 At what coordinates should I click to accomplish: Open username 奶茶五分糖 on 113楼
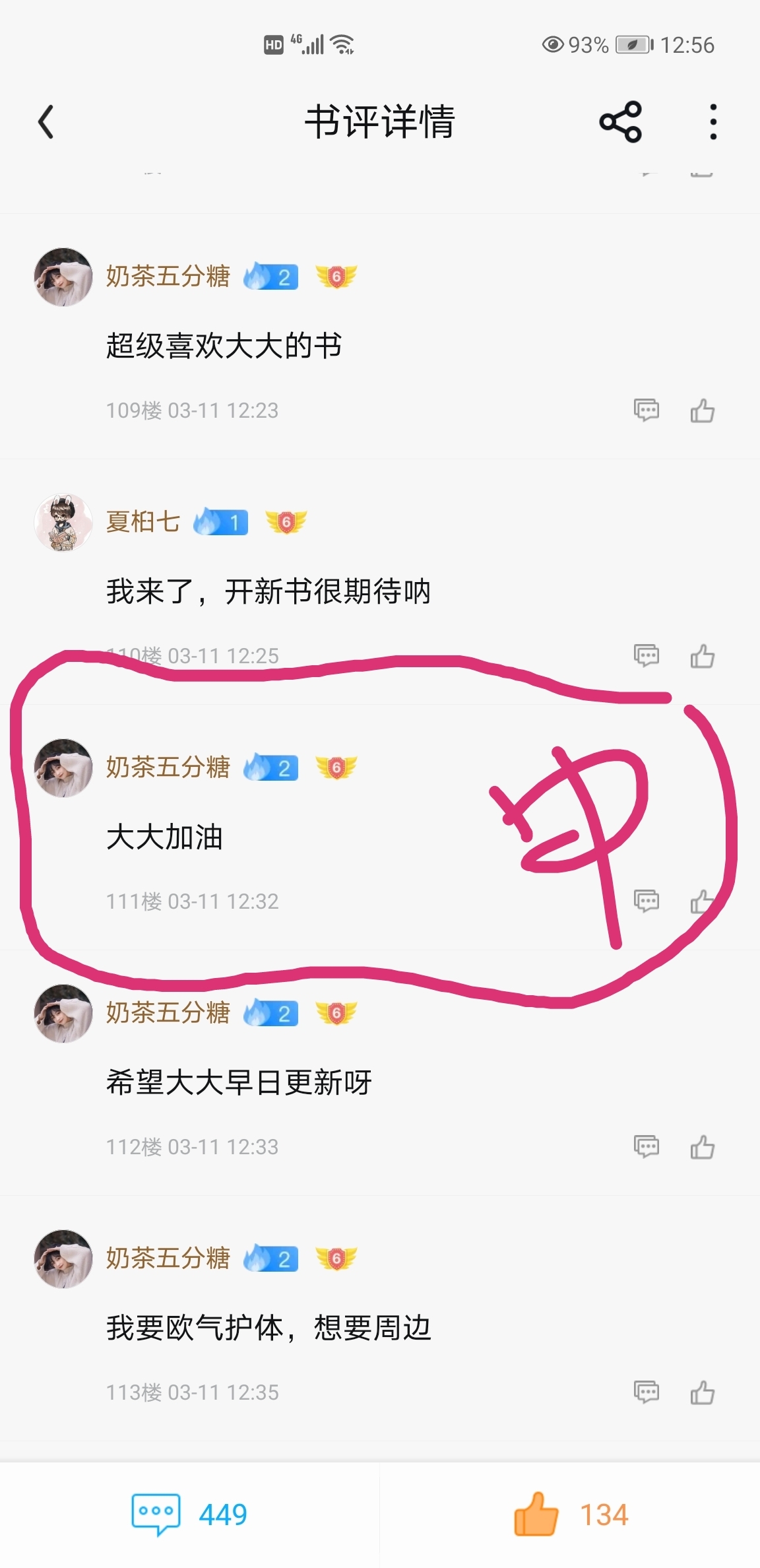pos(168,1258)
